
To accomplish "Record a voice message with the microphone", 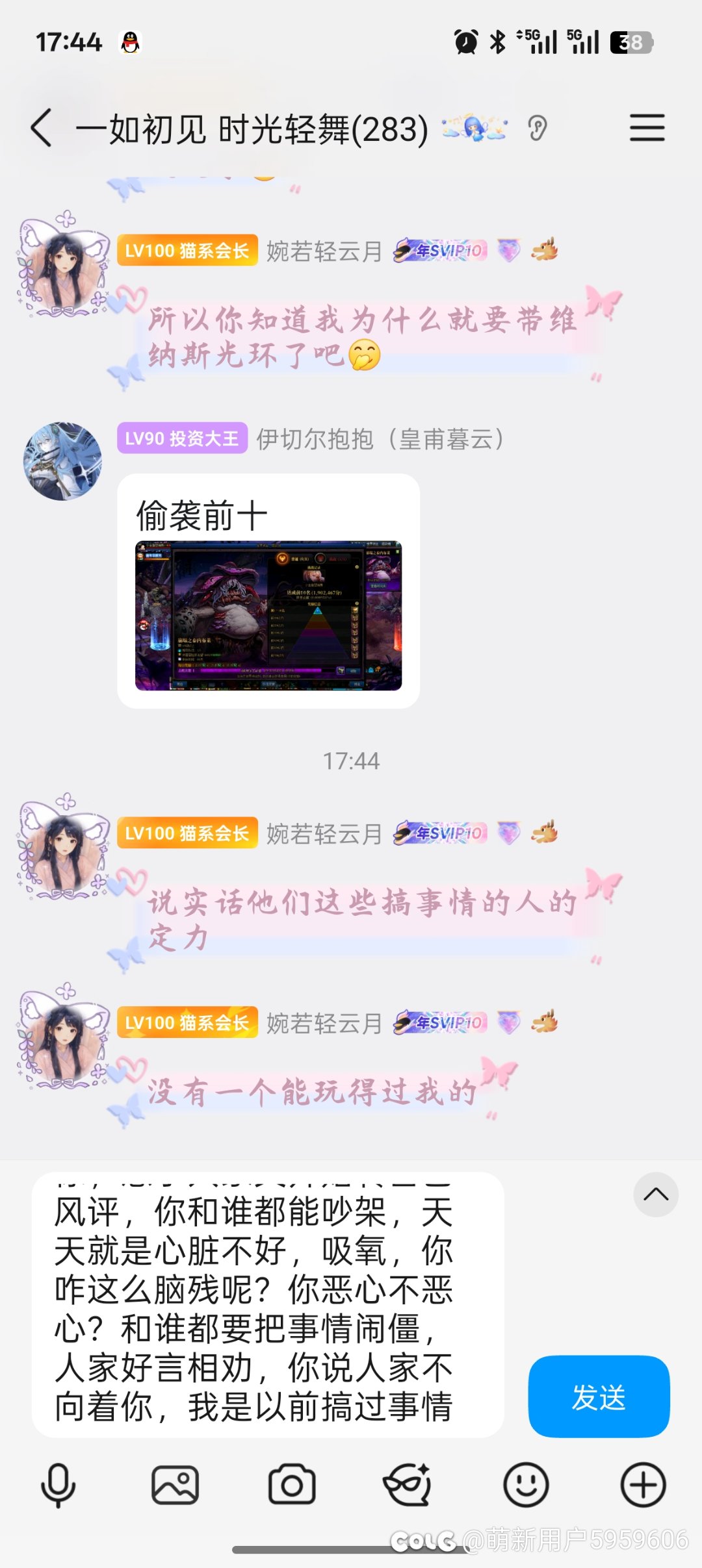I will pyautogui.click(x=58, y=1485).
